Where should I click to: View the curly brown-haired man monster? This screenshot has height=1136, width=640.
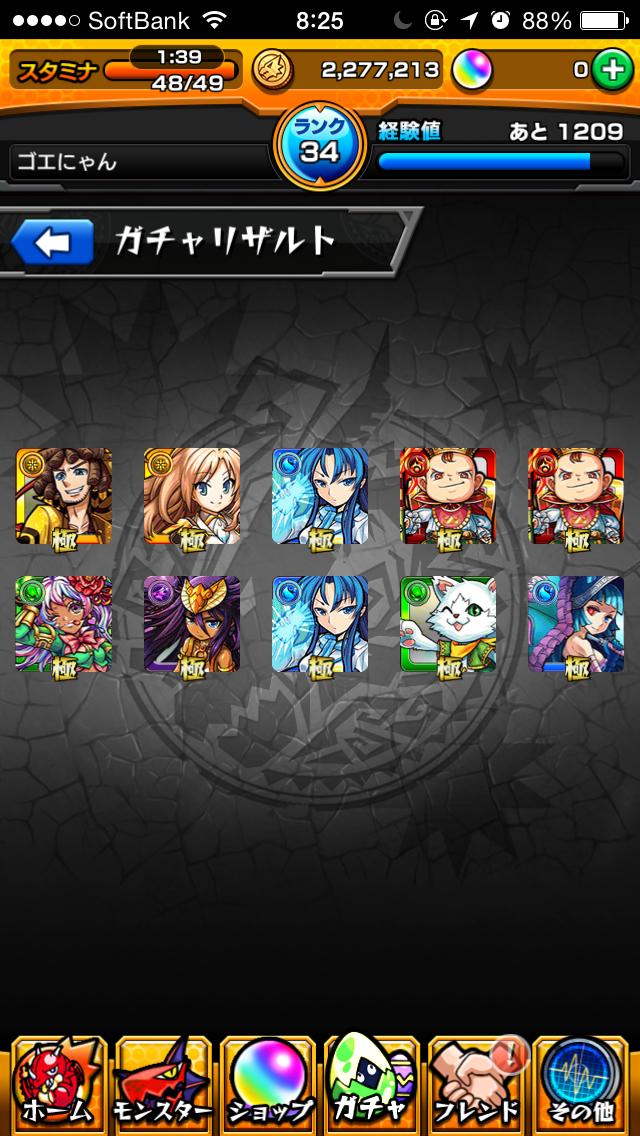click(x=64, y=496)
